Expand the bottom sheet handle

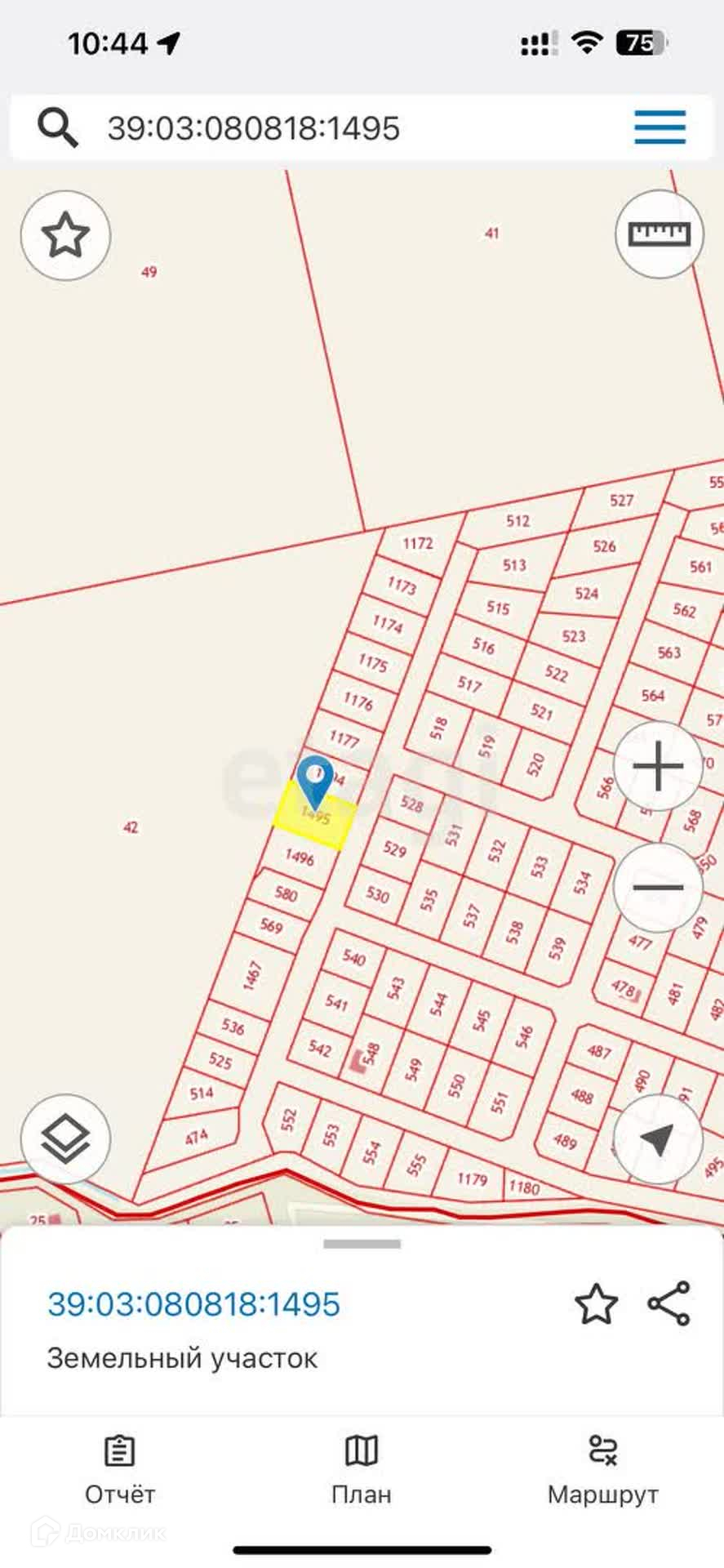(362, 1245)
